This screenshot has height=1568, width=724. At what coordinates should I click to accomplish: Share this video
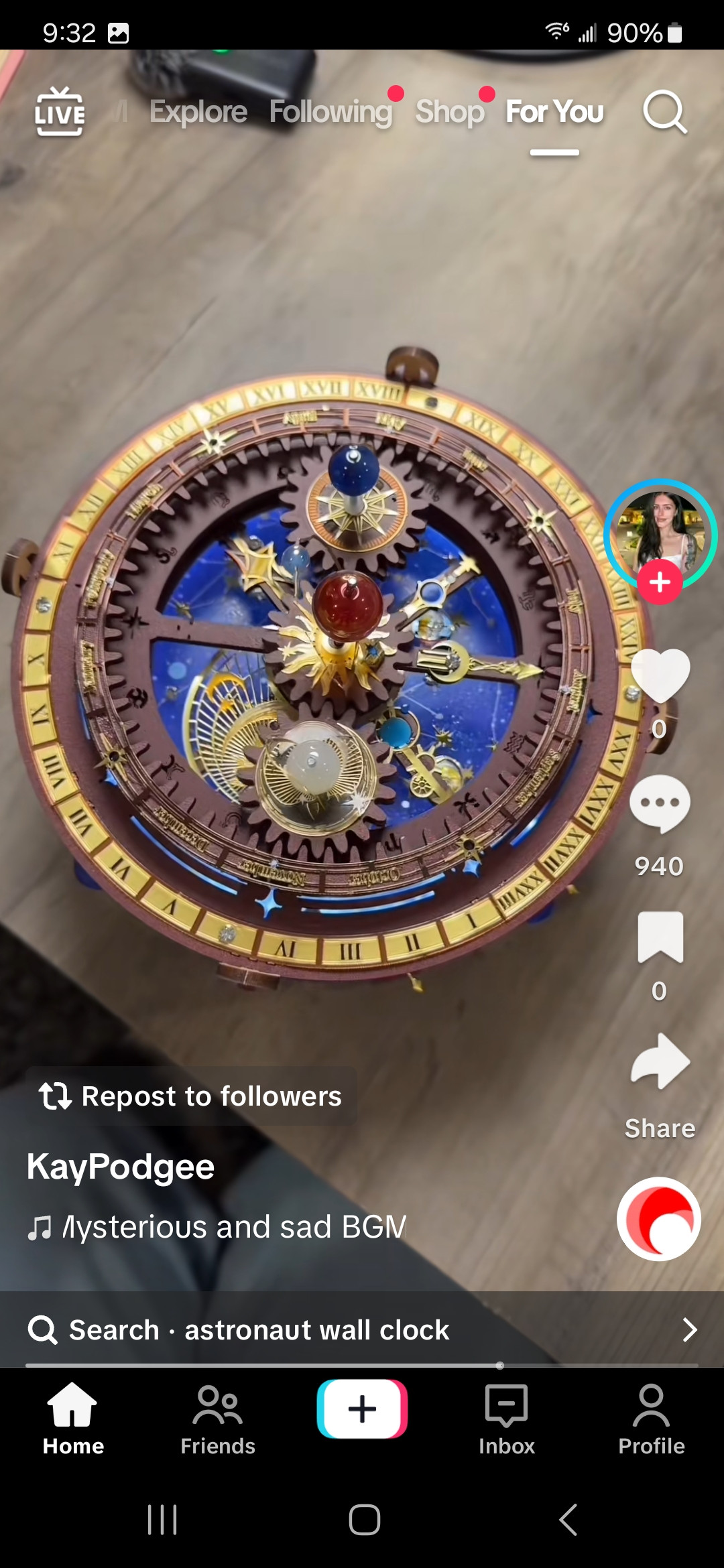pyautogui.click(x=660, y=1062)
